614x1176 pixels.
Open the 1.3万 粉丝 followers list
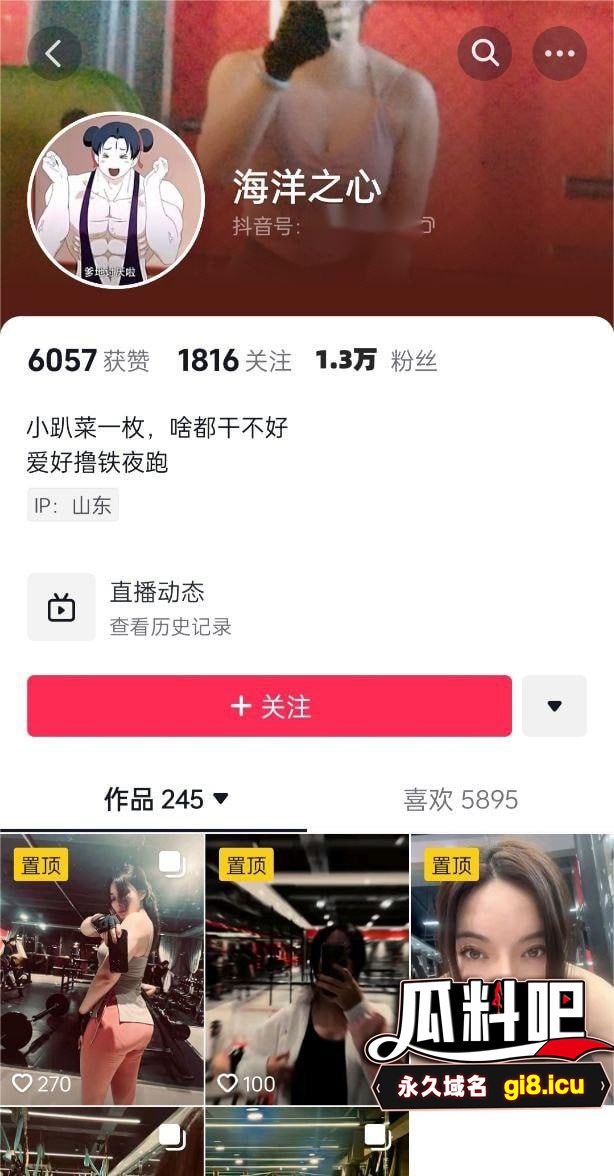[x=377, y=361]
